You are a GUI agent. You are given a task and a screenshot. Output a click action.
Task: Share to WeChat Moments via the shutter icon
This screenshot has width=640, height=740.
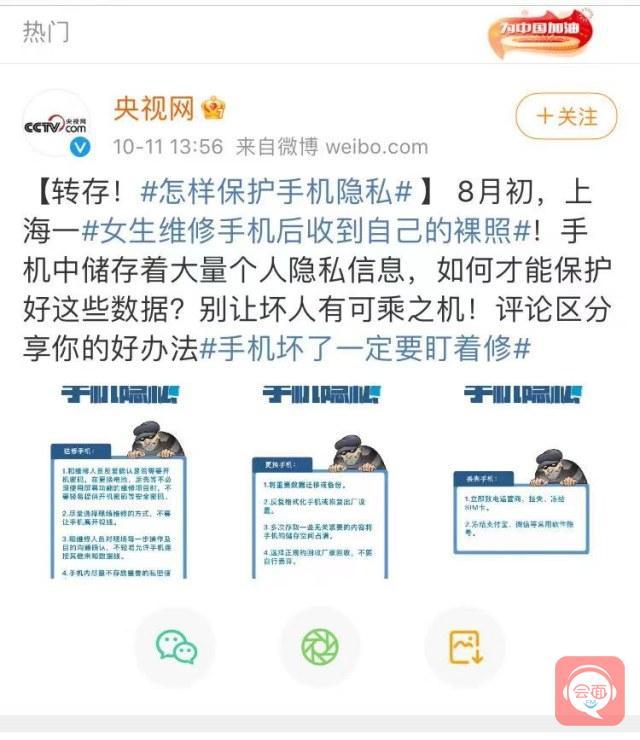pyautogui.click(x=320, y=647)
